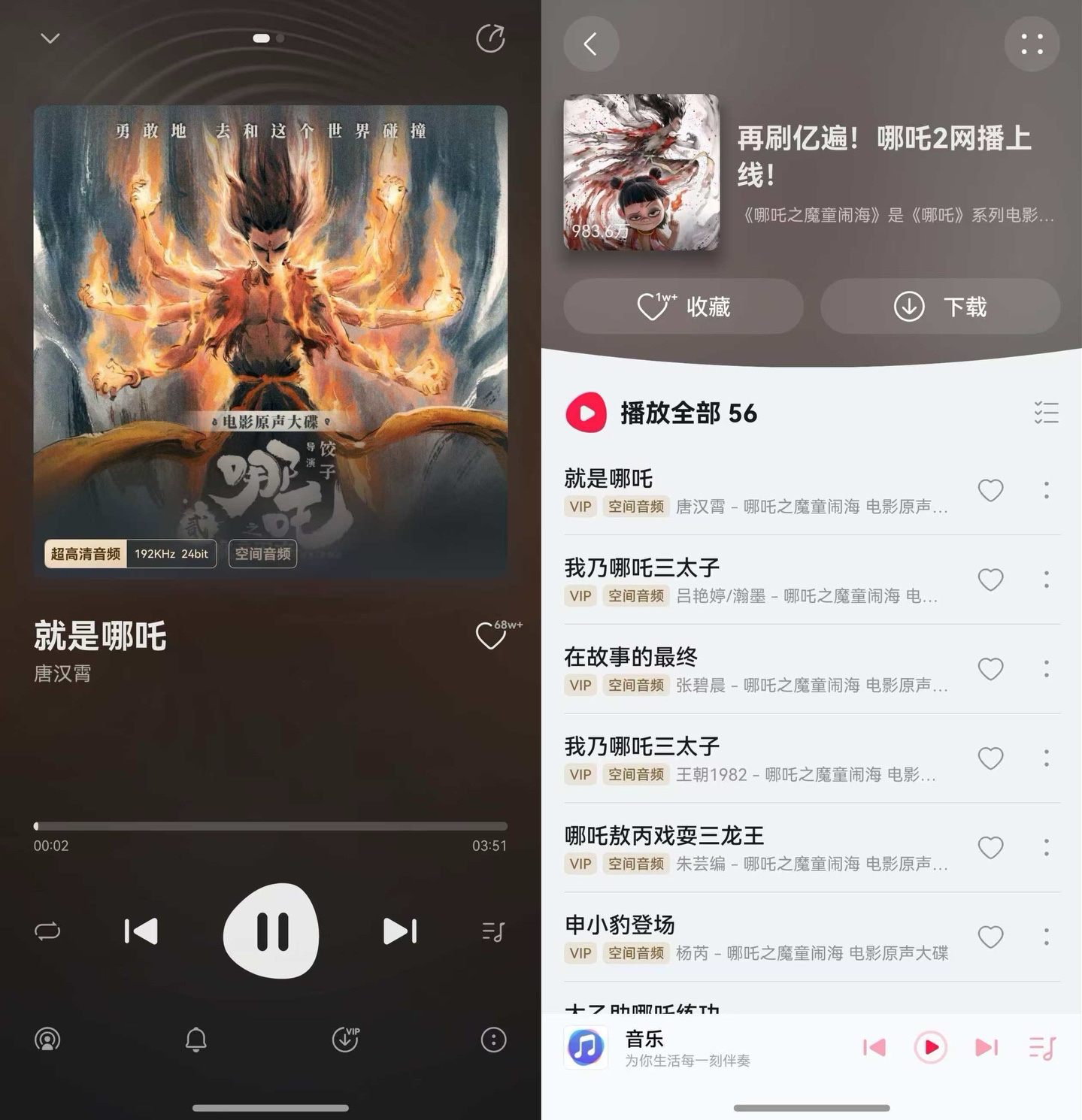Collapse the now-playing screen with the down chevron
1082x1120 pixels.
(50, 38)
